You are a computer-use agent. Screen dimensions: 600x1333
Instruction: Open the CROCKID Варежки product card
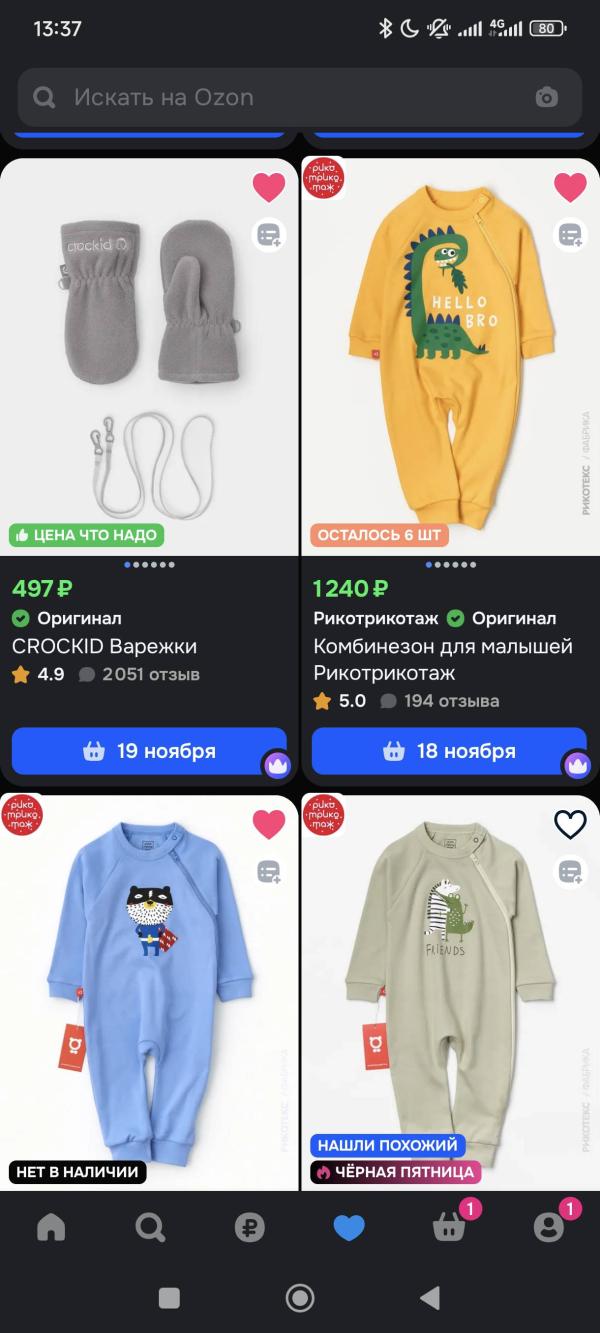click(104, 646)
